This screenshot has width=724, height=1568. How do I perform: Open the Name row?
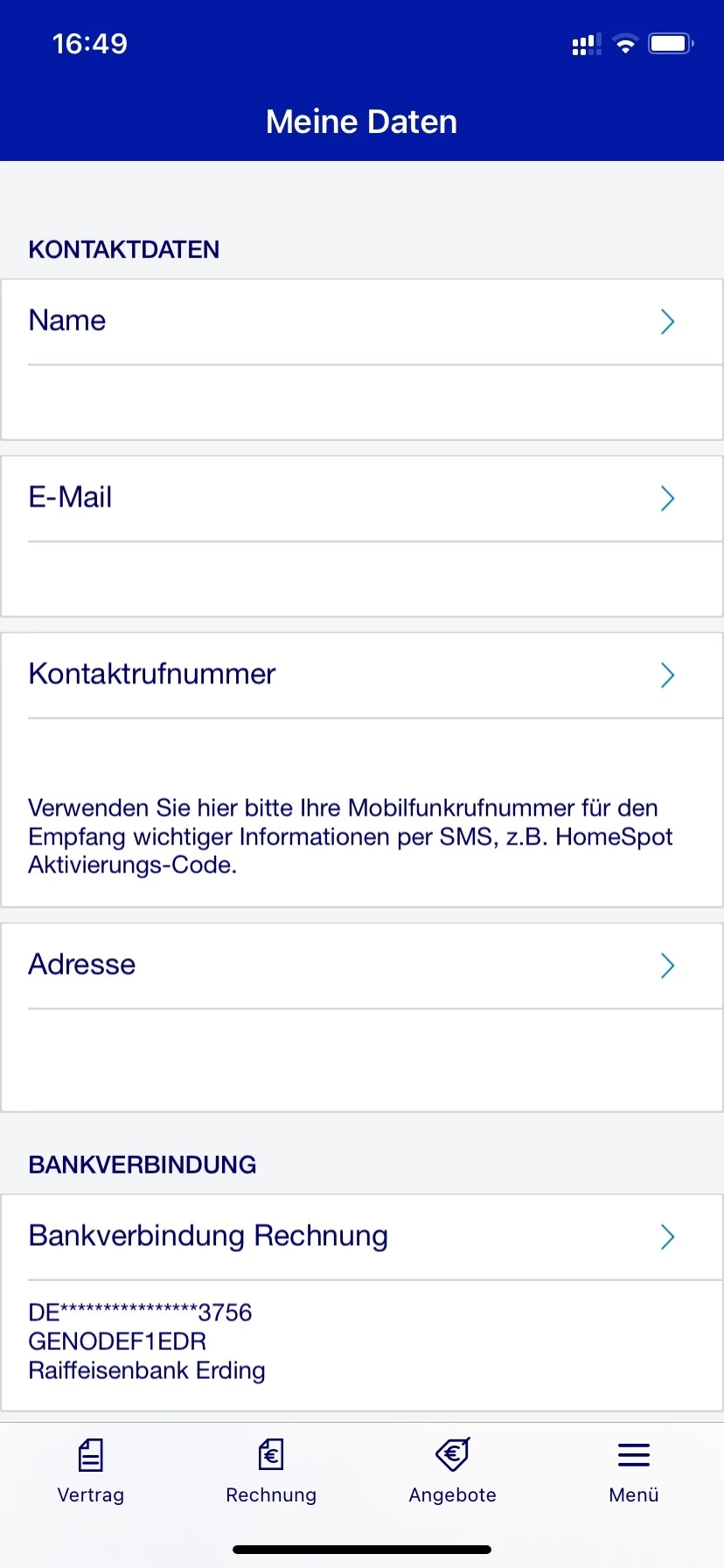362,322
